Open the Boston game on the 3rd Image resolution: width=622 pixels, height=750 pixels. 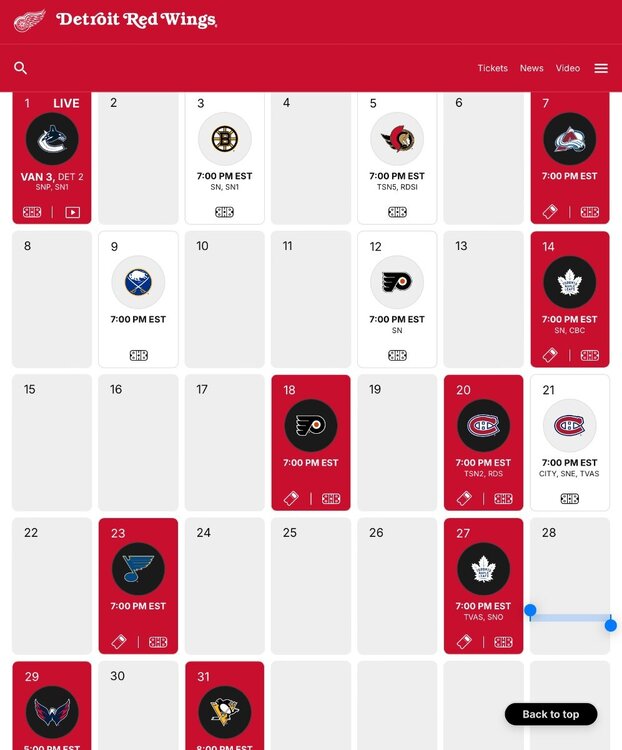224,150
